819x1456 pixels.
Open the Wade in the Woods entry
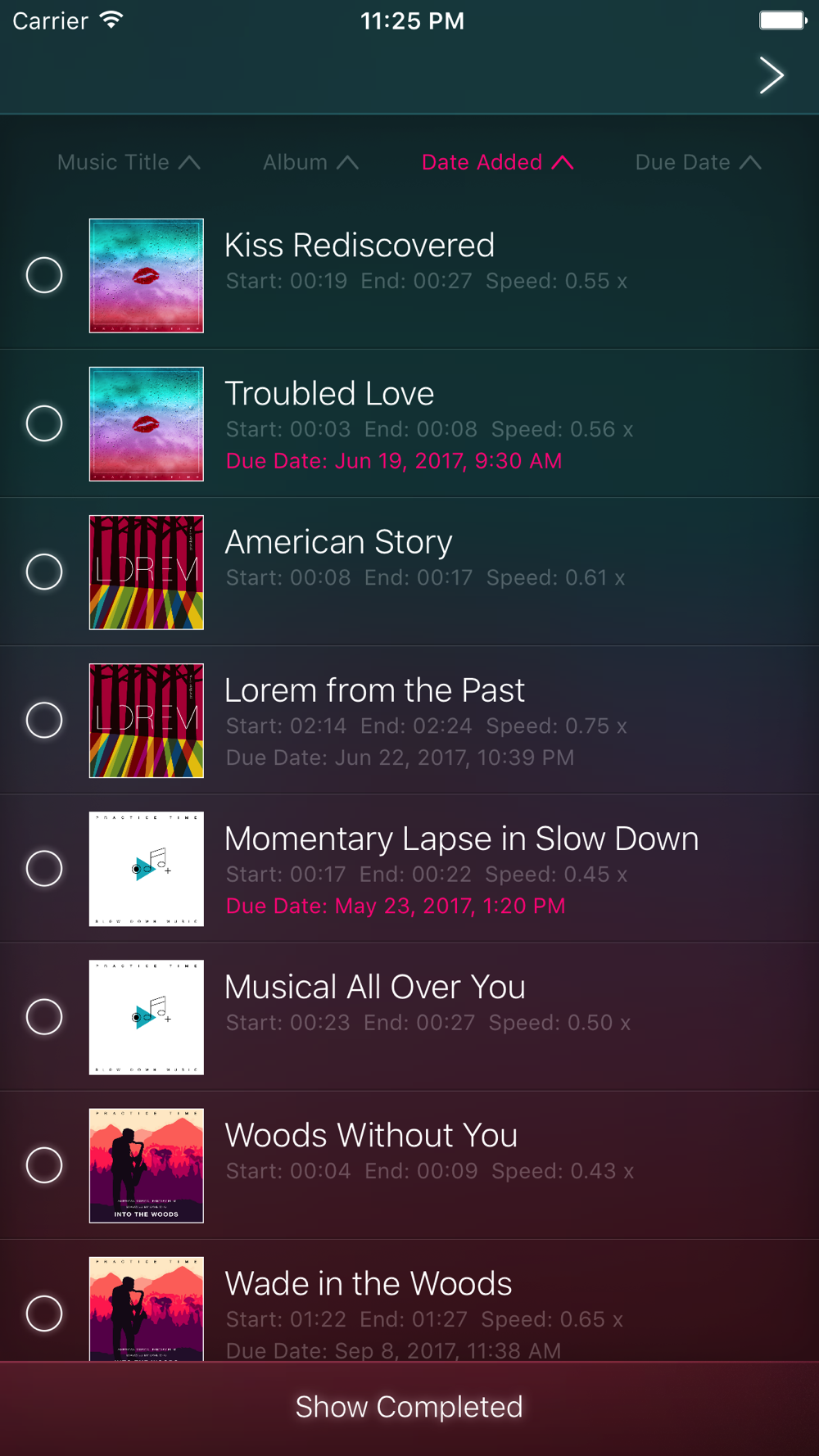tap(409, 1300)
